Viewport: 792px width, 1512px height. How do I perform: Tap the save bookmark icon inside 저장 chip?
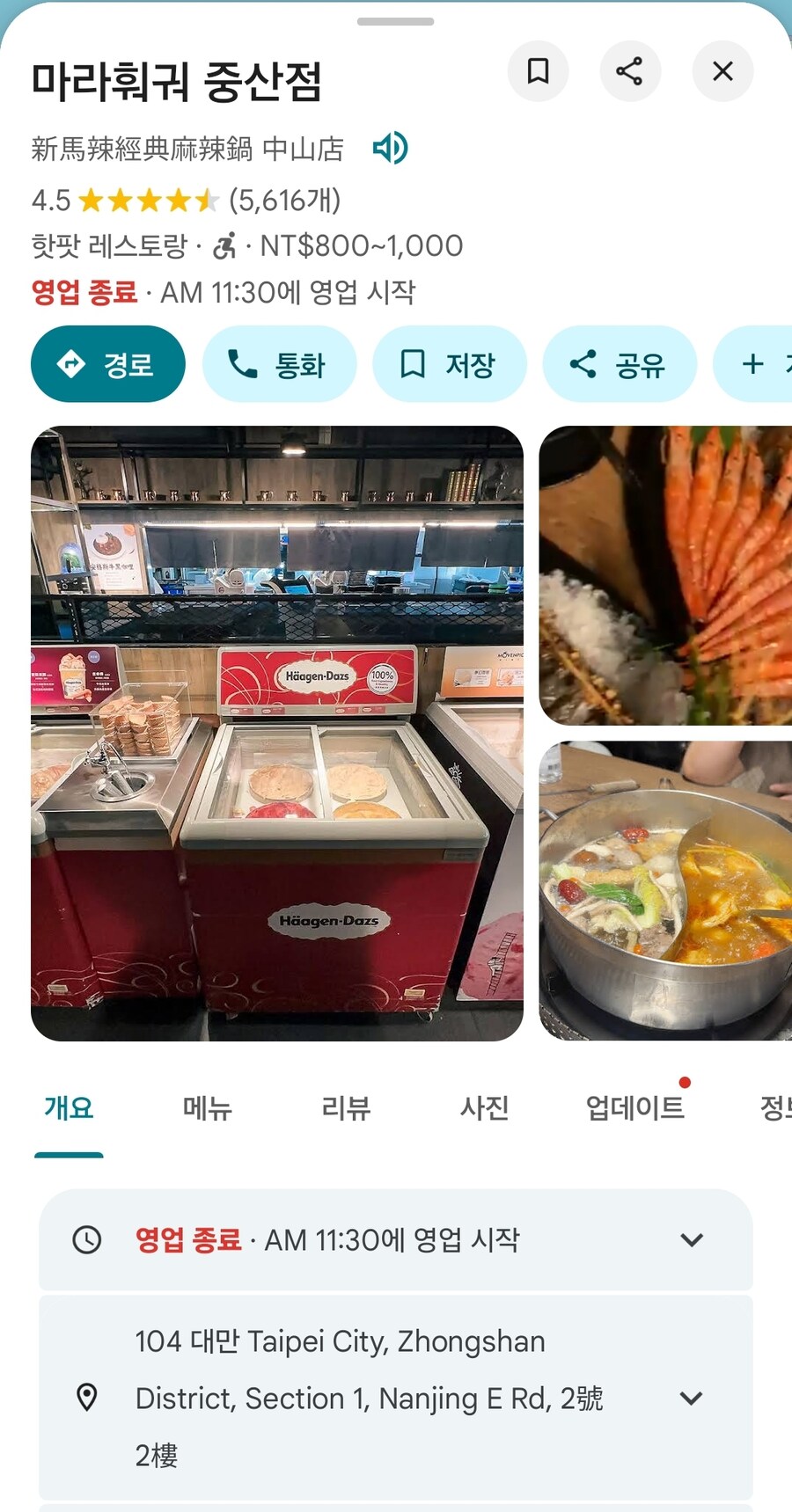[412, 363]
